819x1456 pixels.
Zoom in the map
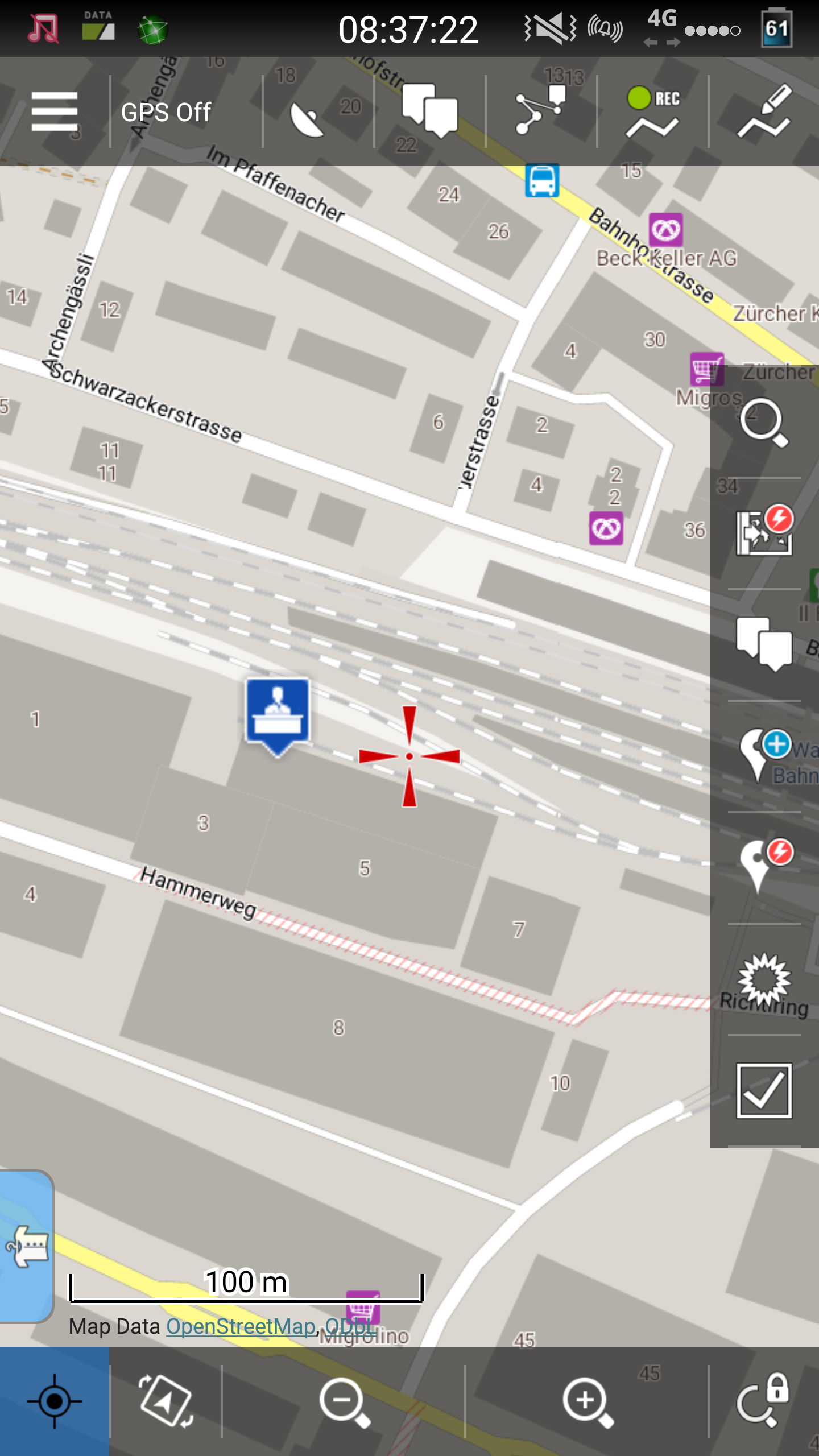[x=588, y=1401]
